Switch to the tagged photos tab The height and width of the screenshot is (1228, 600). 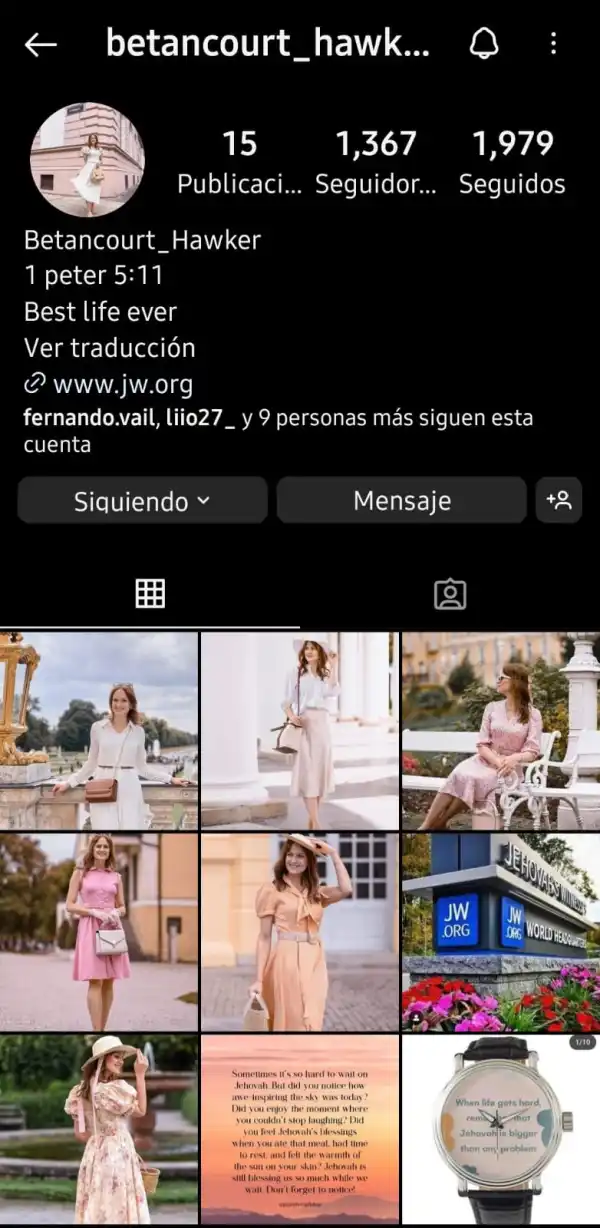[450, 594]
